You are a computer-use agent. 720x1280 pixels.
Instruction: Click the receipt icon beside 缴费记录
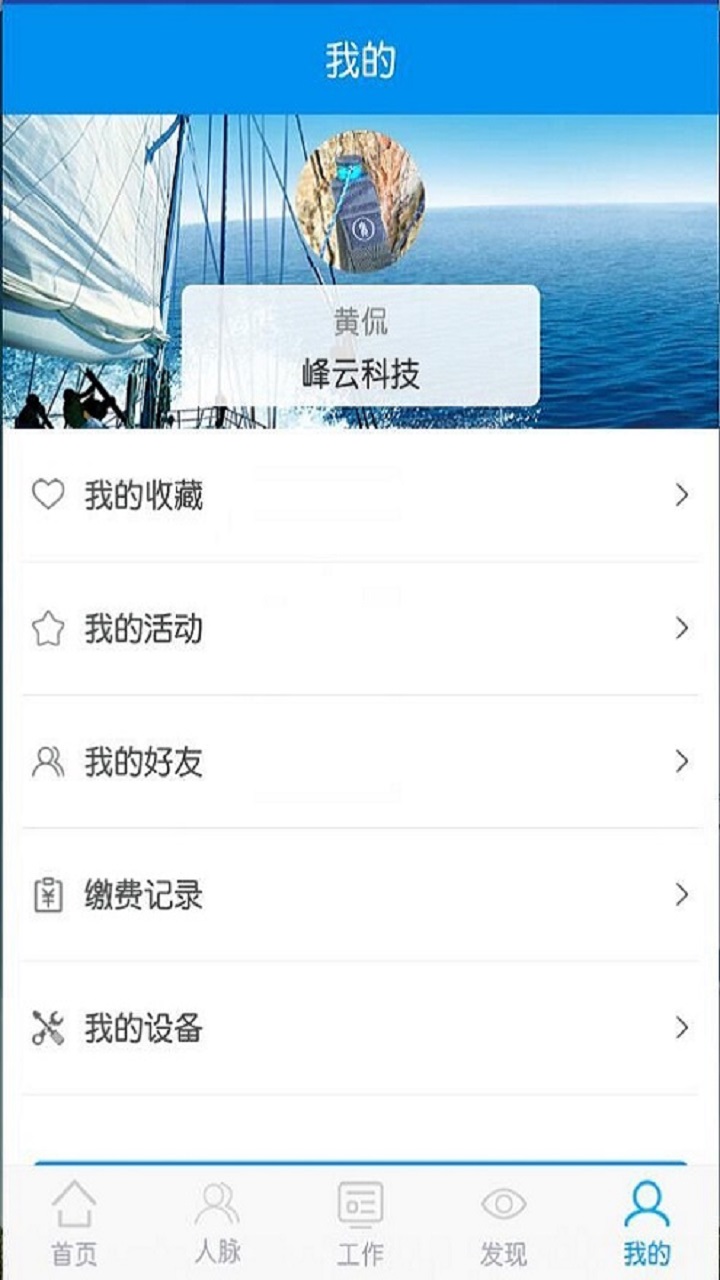[x=47, y=895]
